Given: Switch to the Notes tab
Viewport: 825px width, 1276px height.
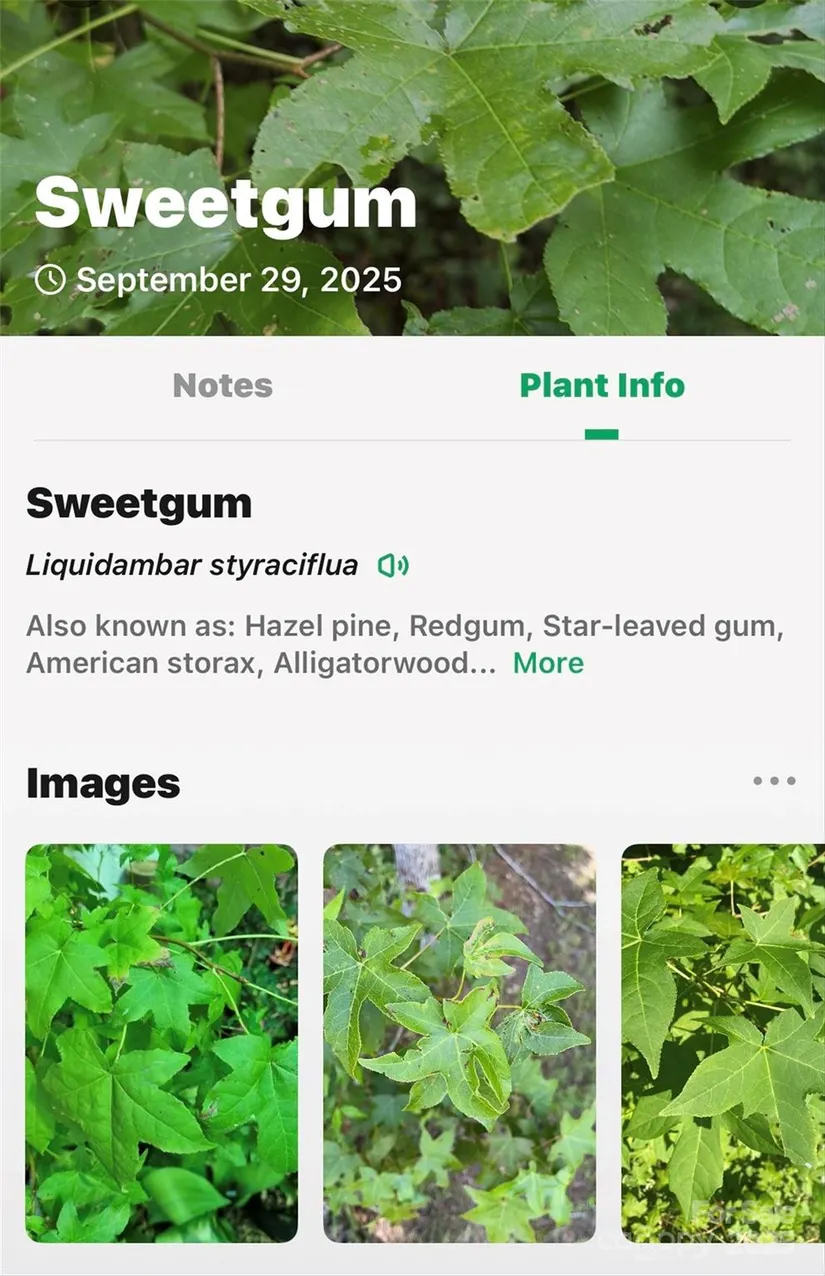Looking at the screenshot, I should click(x=222, y=386).
